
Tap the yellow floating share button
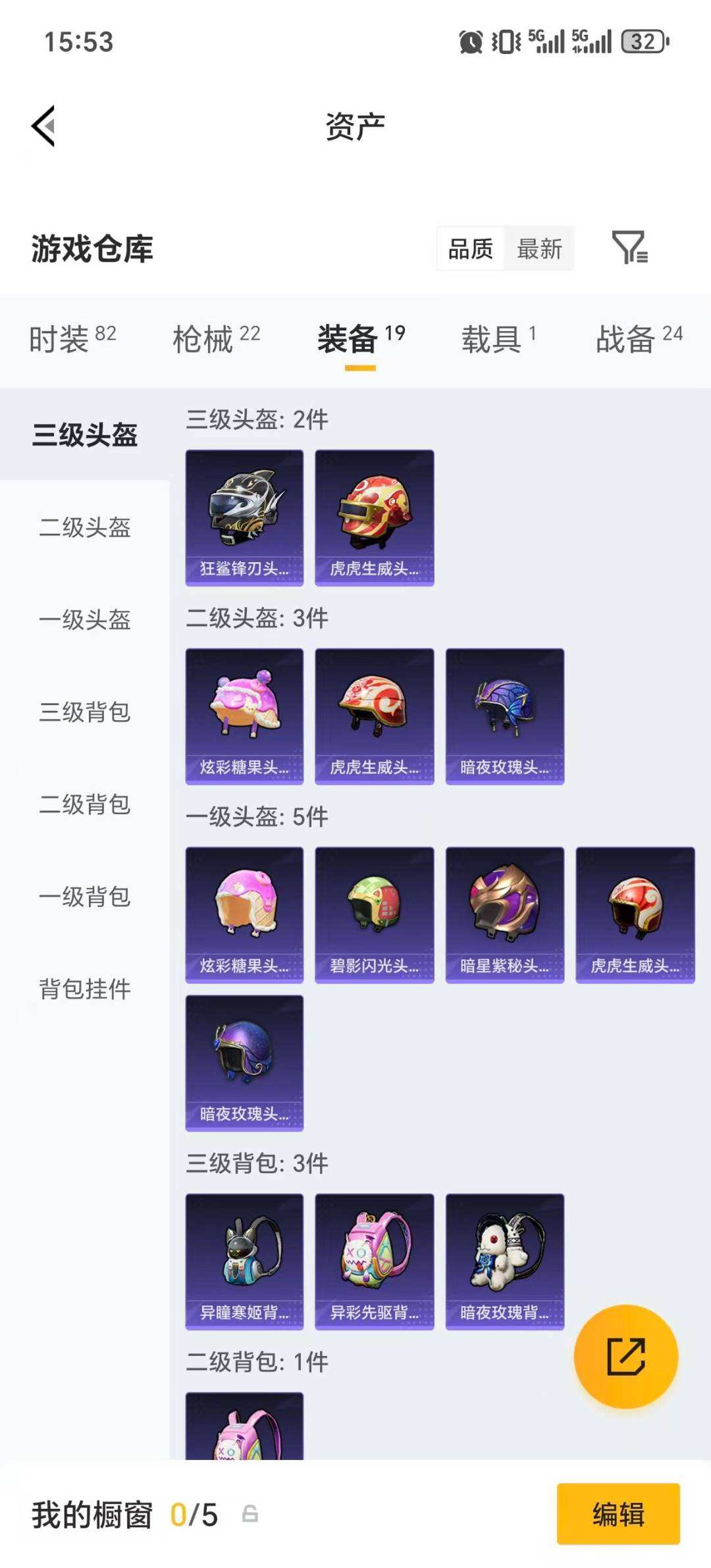[x=625, y=1356]
